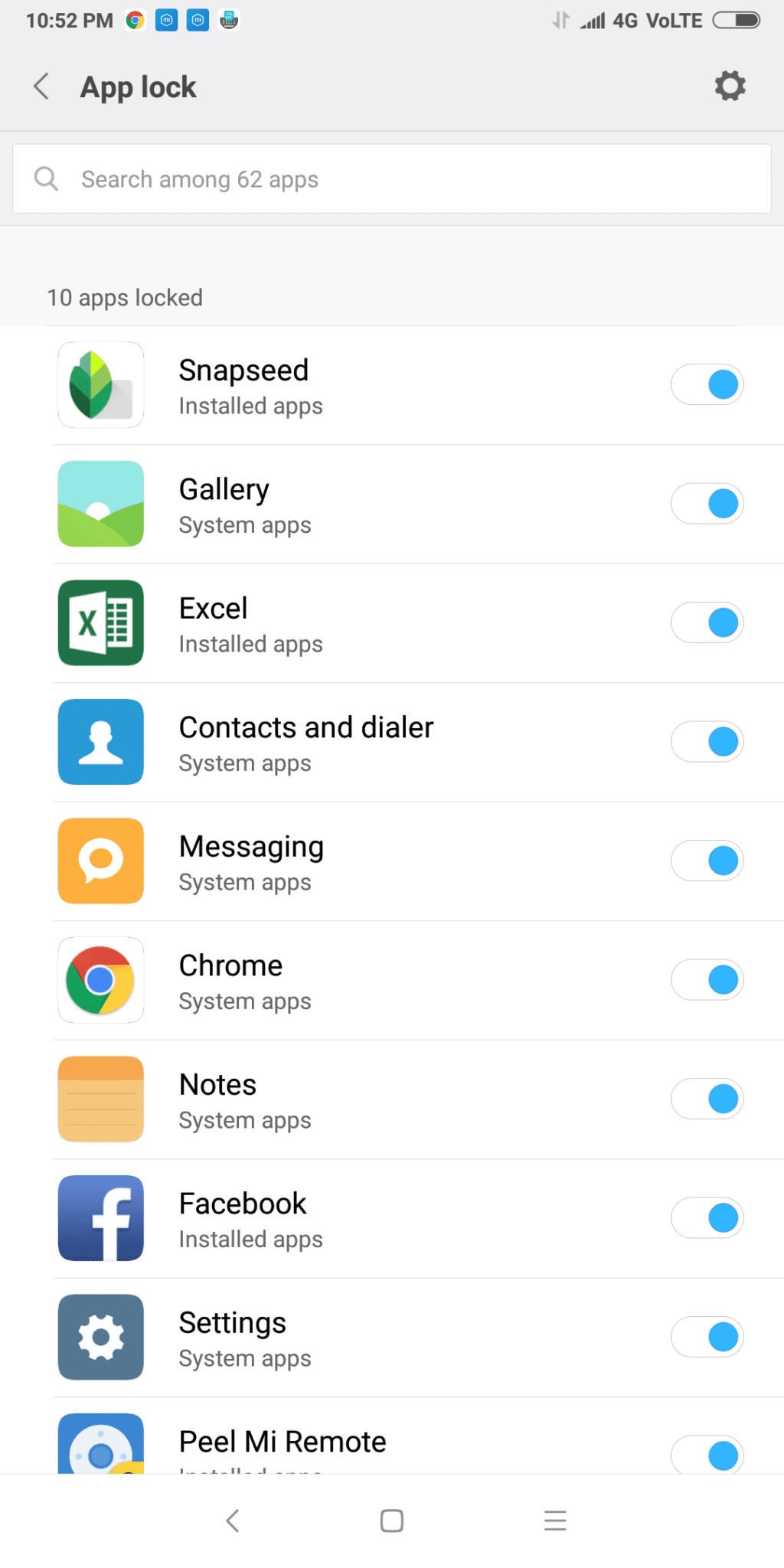Switch off Messaging app lock
784x1568 pixels.
(x=707, y=861)
